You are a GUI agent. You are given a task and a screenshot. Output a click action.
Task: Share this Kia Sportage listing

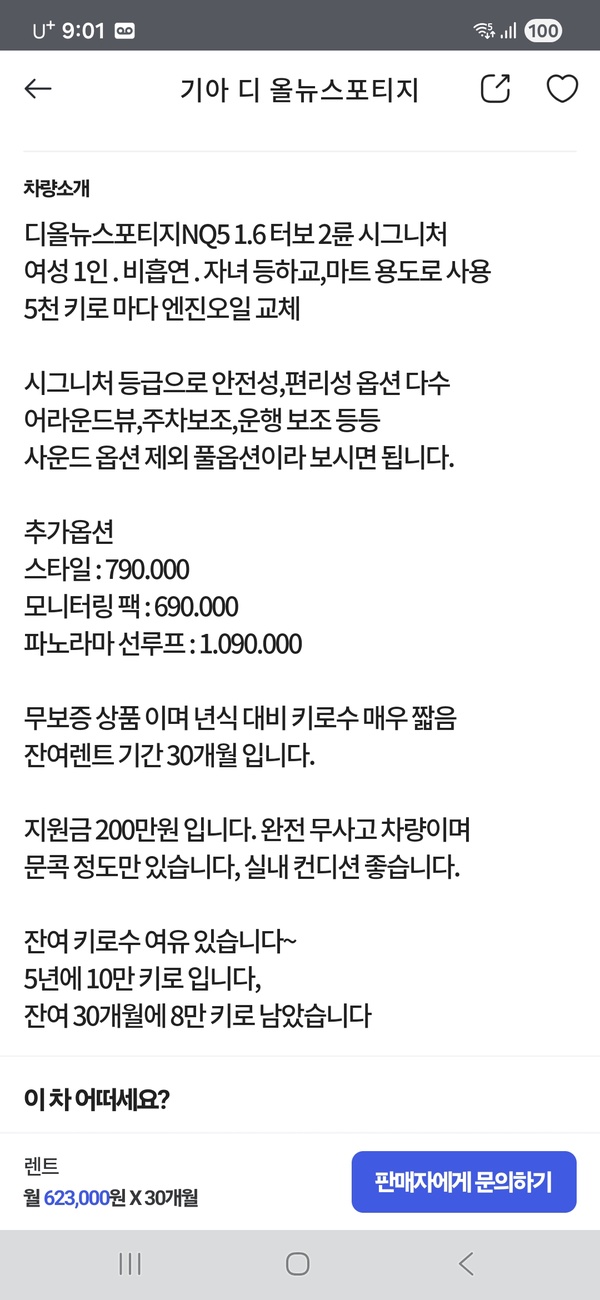495,89
